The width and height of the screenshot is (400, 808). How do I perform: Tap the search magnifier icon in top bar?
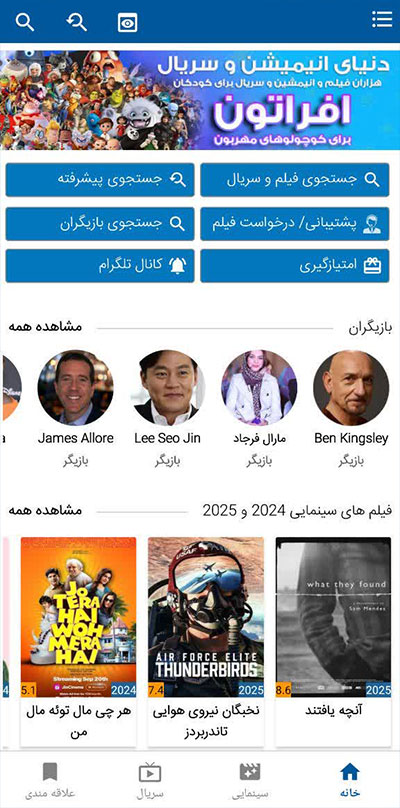25,22
